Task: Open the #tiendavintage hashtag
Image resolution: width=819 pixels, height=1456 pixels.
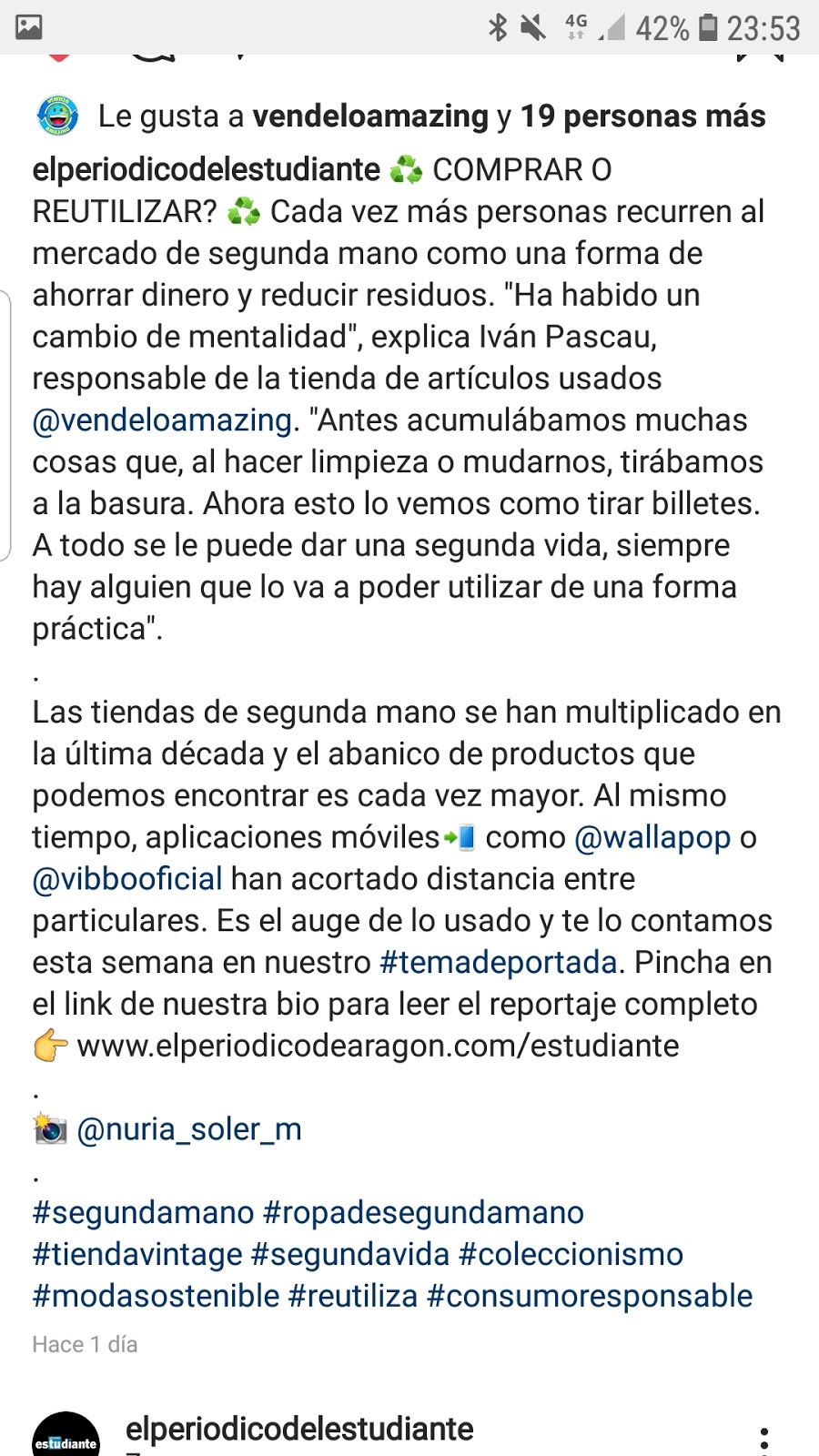Action: tap(137, 1255)
